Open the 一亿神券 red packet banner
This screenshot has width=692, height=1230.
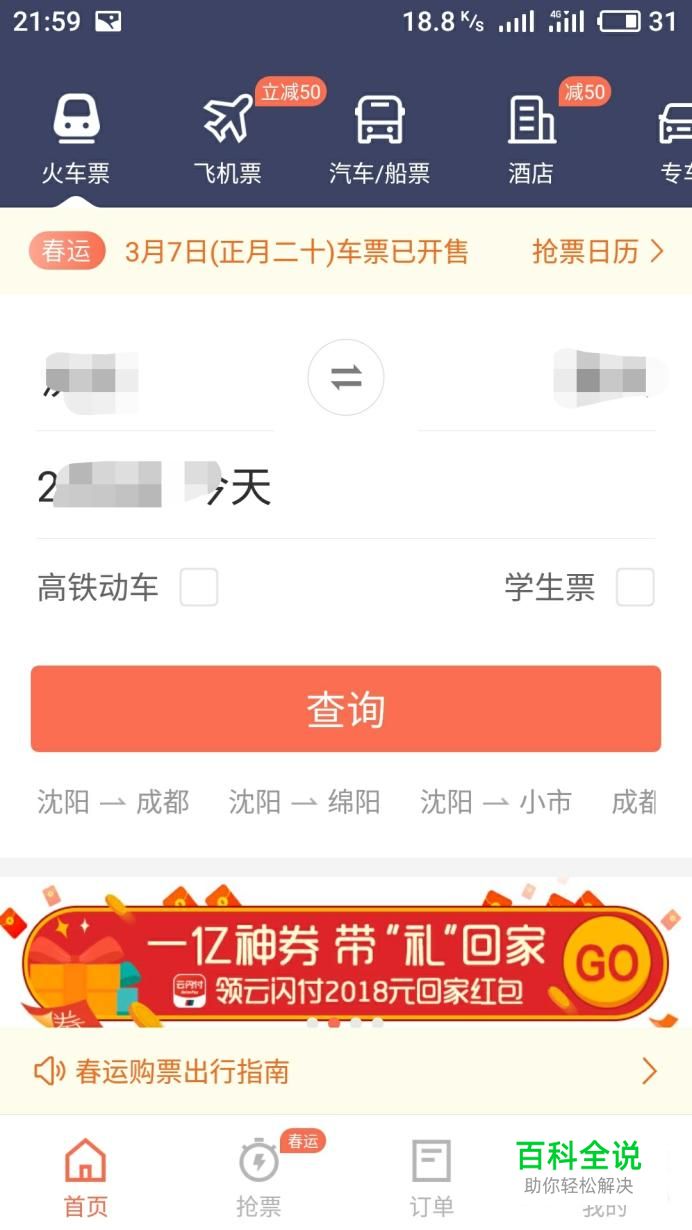(x=346, y=962)
